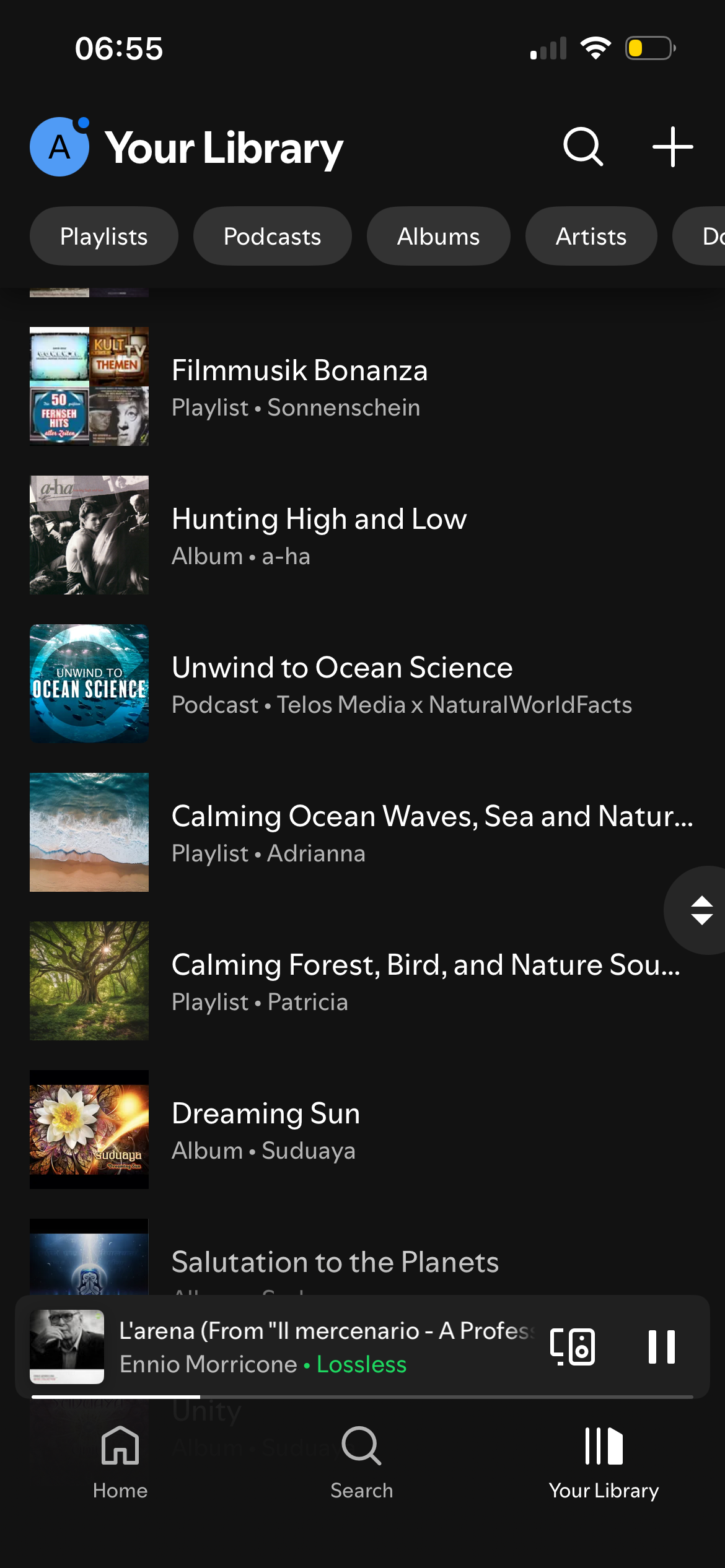725x1568 pixels.
Task: Open the Dreaming Sun album
Action: tap(266, 1130)
